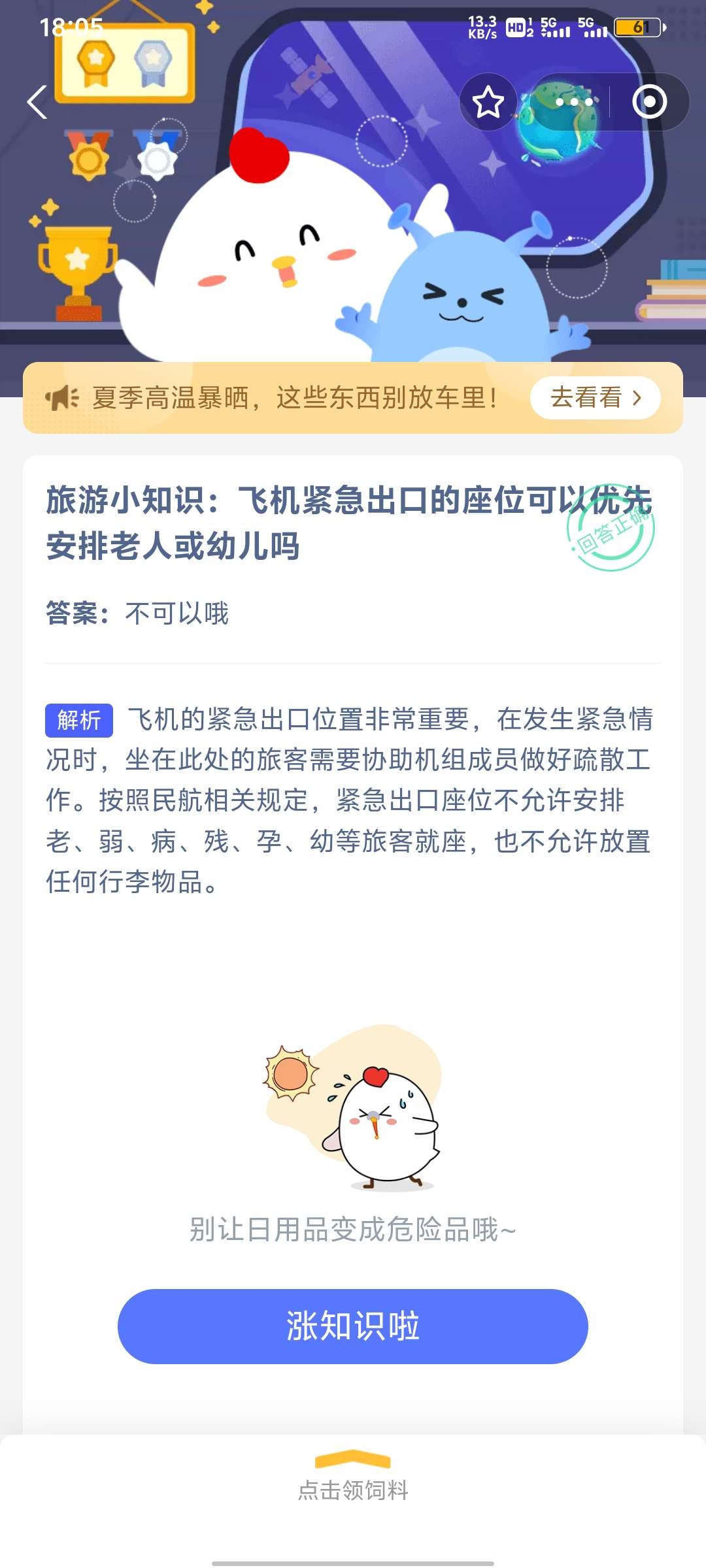Open the three-dot more menu
The height and width of the screenshot is (1568, 706).
click(x=573, y=103)
